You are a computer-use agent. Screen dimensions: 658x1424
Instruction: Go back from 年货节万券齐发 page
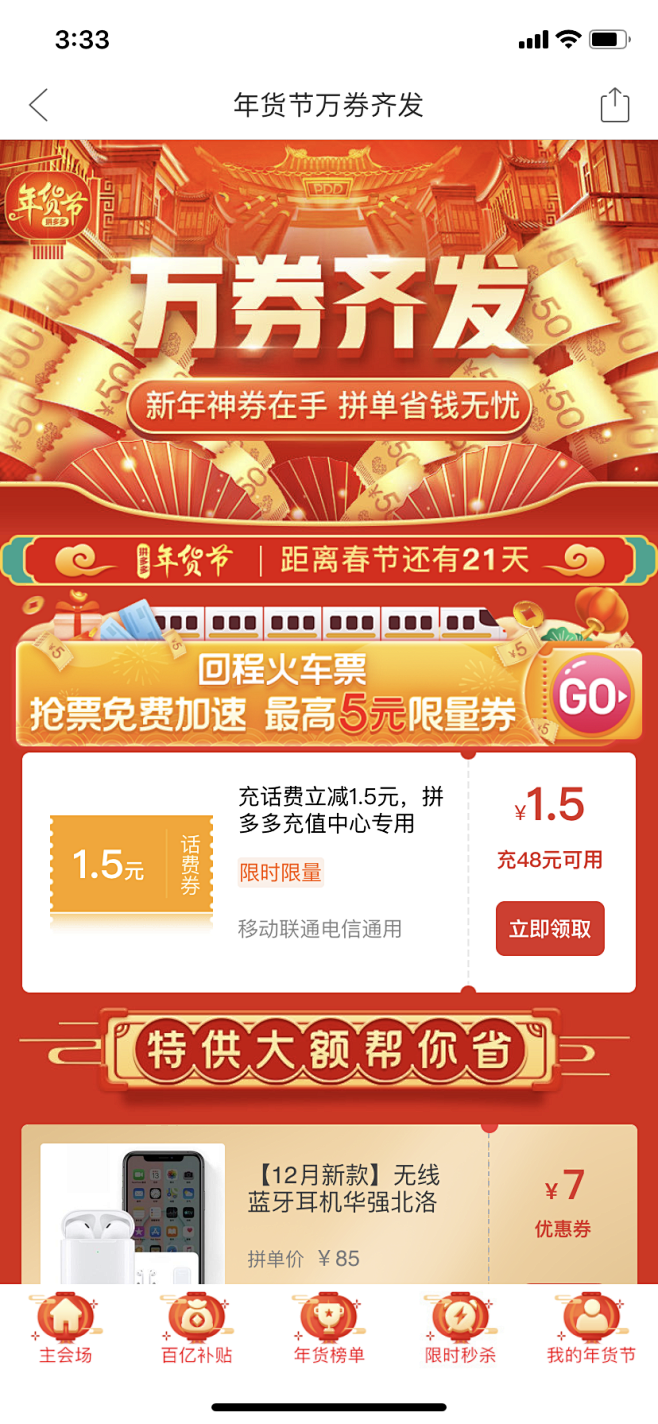click(38, 105)
